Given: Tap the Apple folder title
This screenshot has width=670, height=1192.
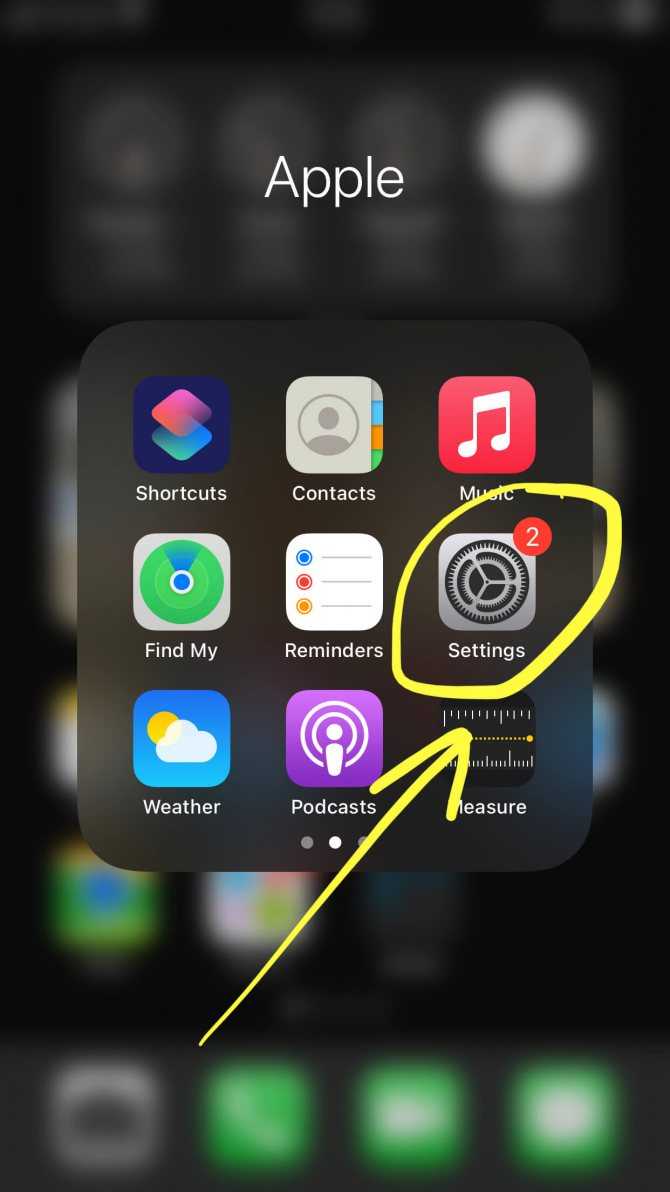Looking at the screenshot, I should 334,178.
